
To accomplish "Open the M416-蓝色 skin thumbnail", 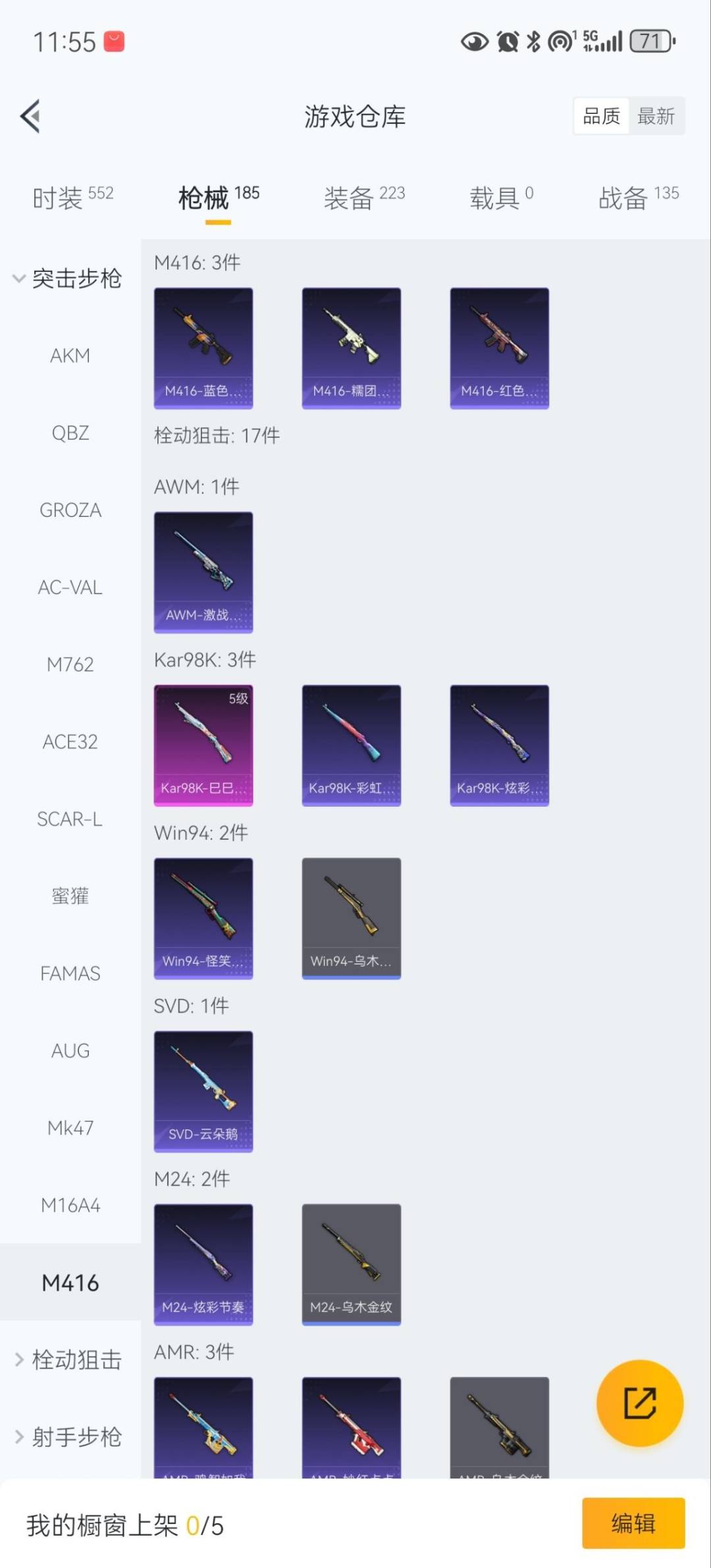I will point(203,348).
